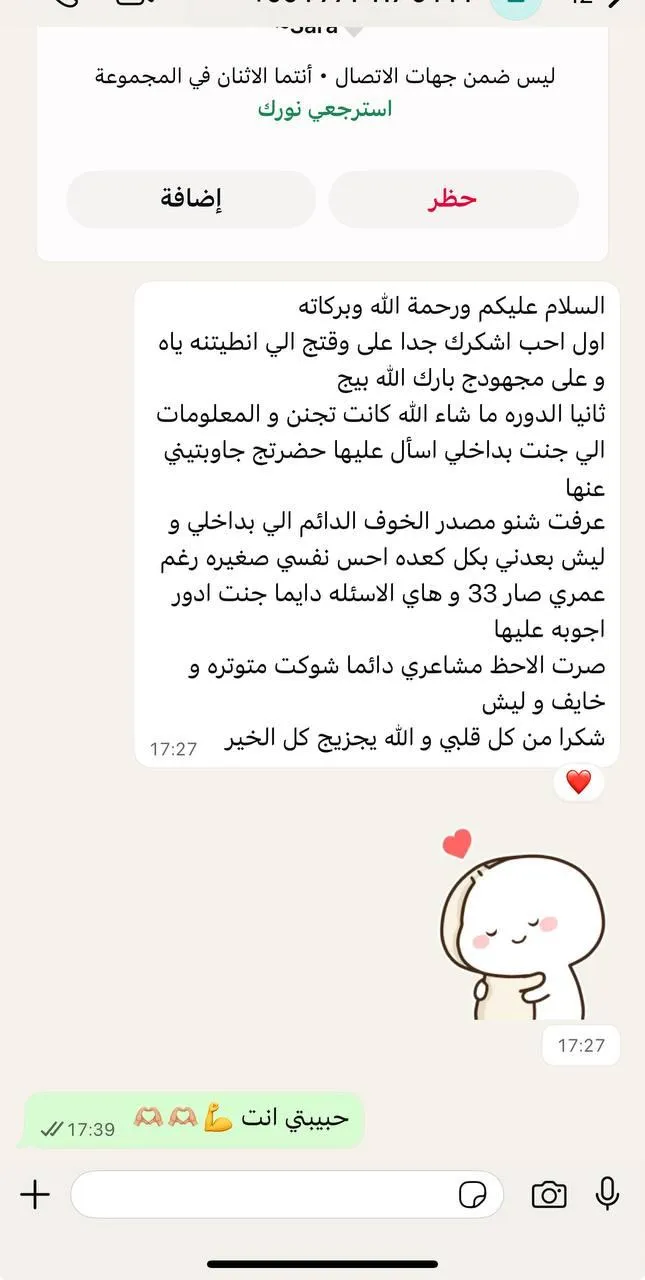Tap the إضافة (Add) contact button

[191, 199]
